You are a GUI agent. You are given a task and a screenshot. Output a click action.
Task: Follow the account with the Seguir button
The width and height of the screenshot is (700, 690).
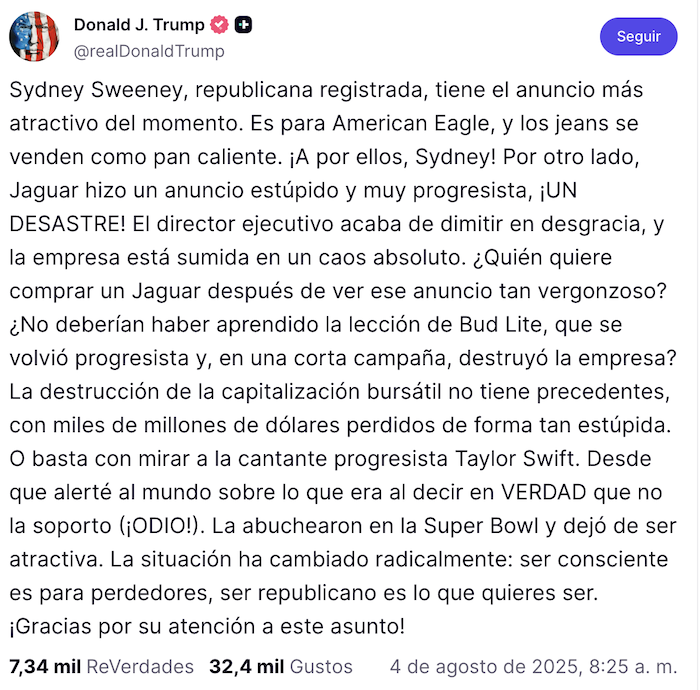coord(638,37)
